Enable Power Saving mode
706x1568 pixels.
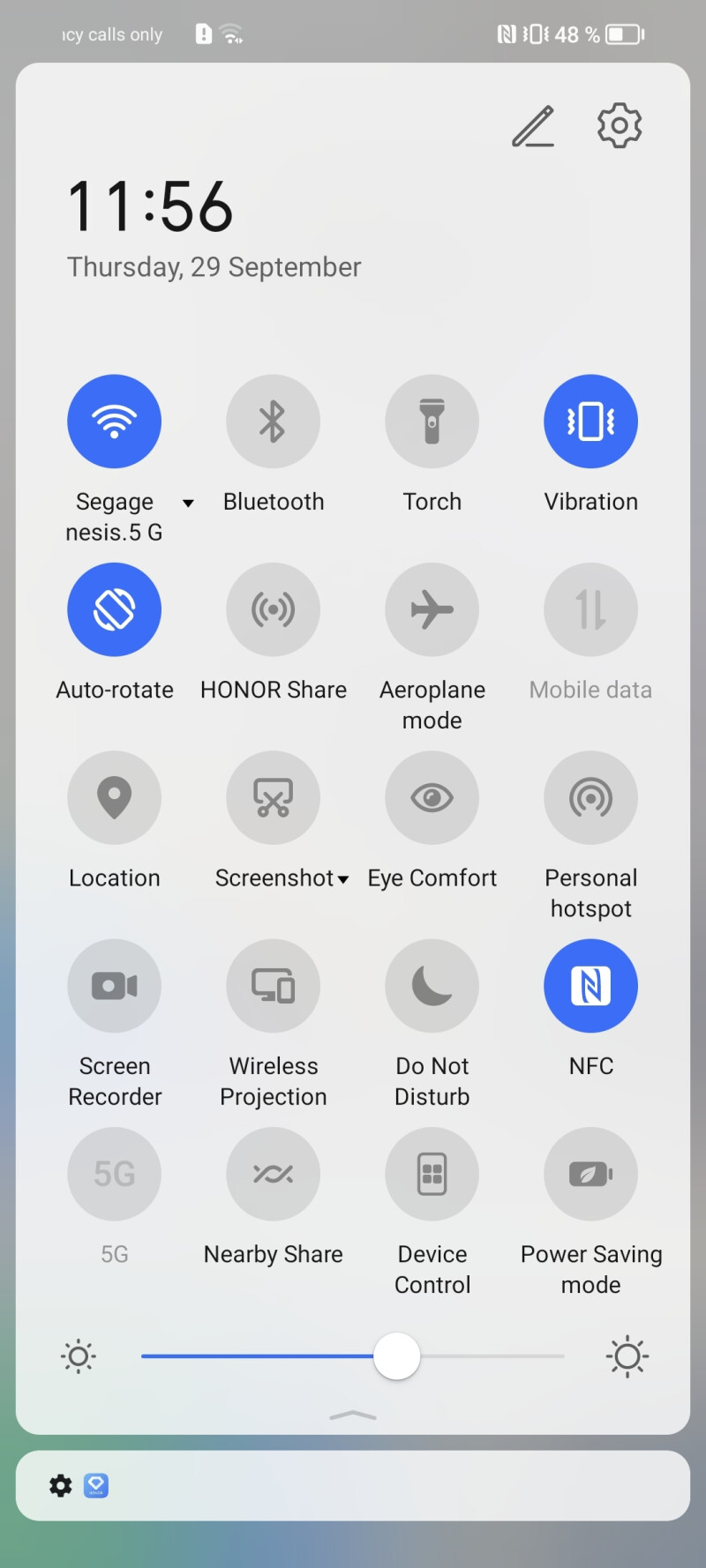click(591, 1174)
